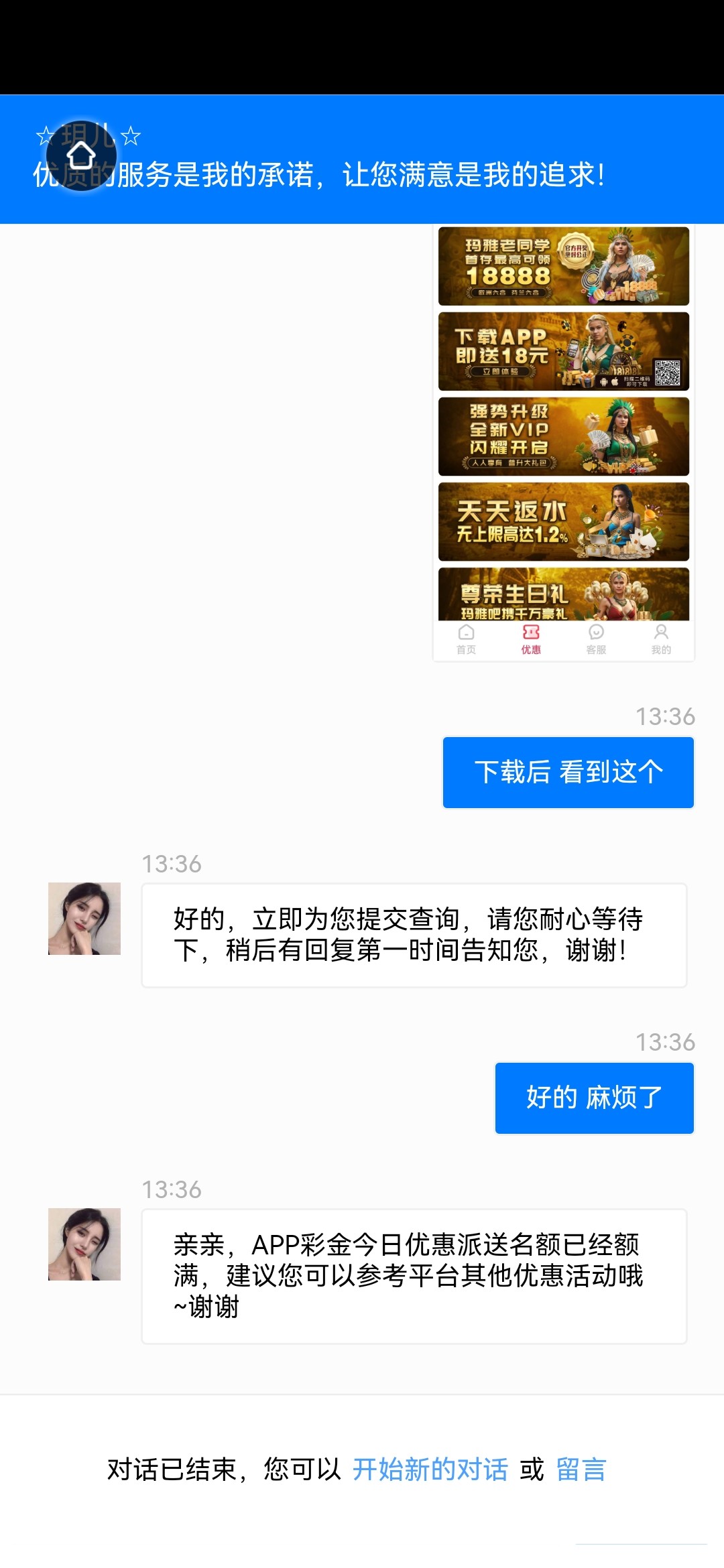Open the 留言 leave-message link

pyautogui.click(x=581, y=1469)
